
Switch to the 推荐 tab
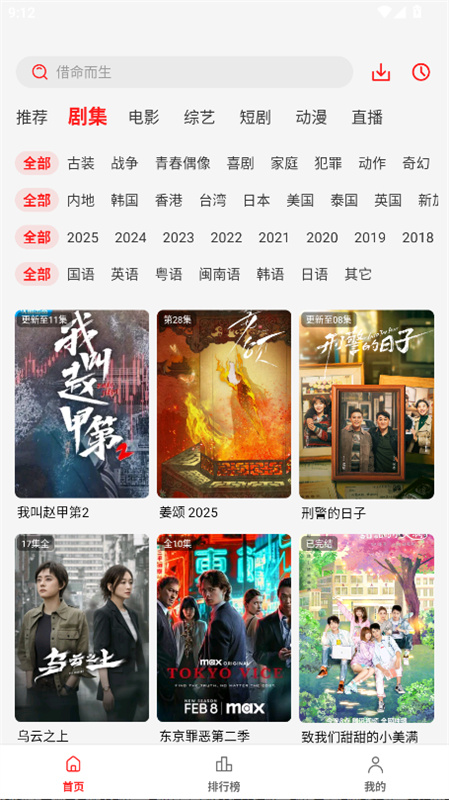tap(32, 117)
